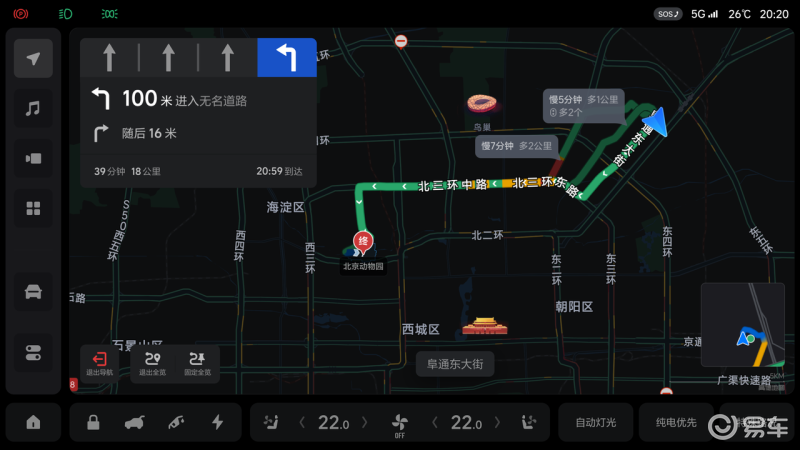
Task: Open the vehicle settings car icon
Action: 33,291
